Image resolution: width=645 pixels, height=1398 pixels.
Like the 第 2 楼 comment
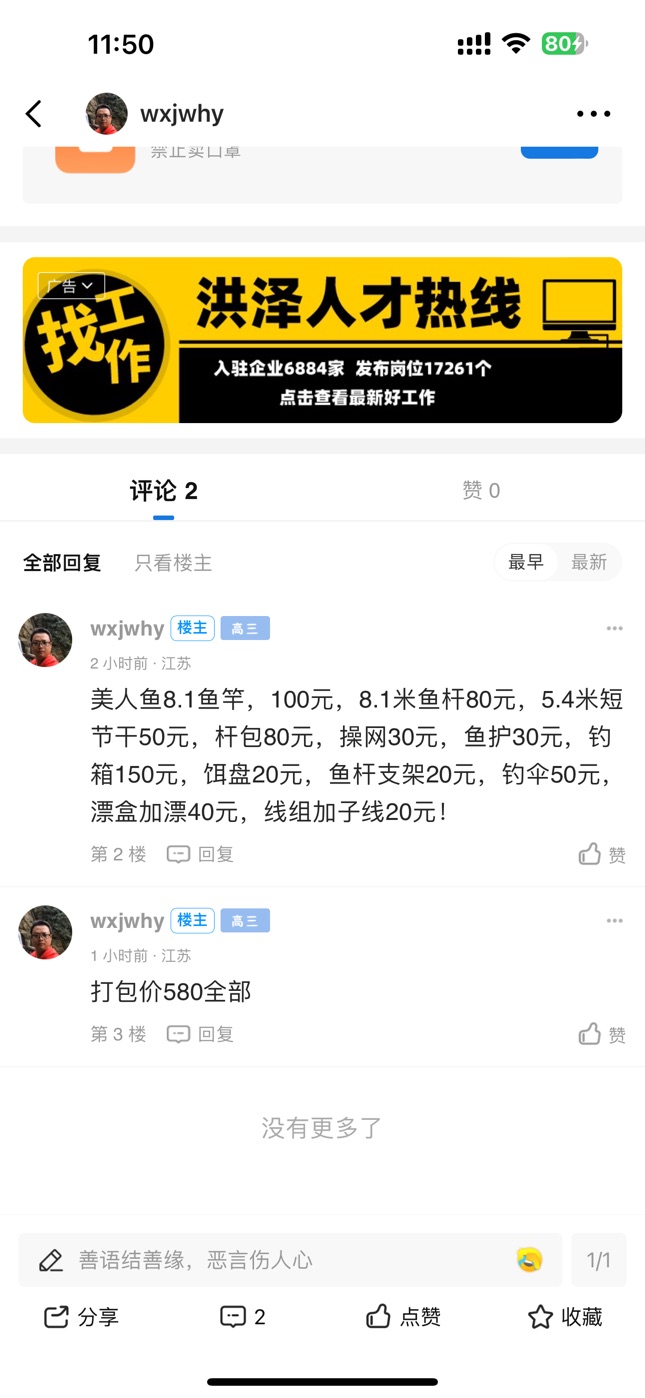(x=602, y=854)
